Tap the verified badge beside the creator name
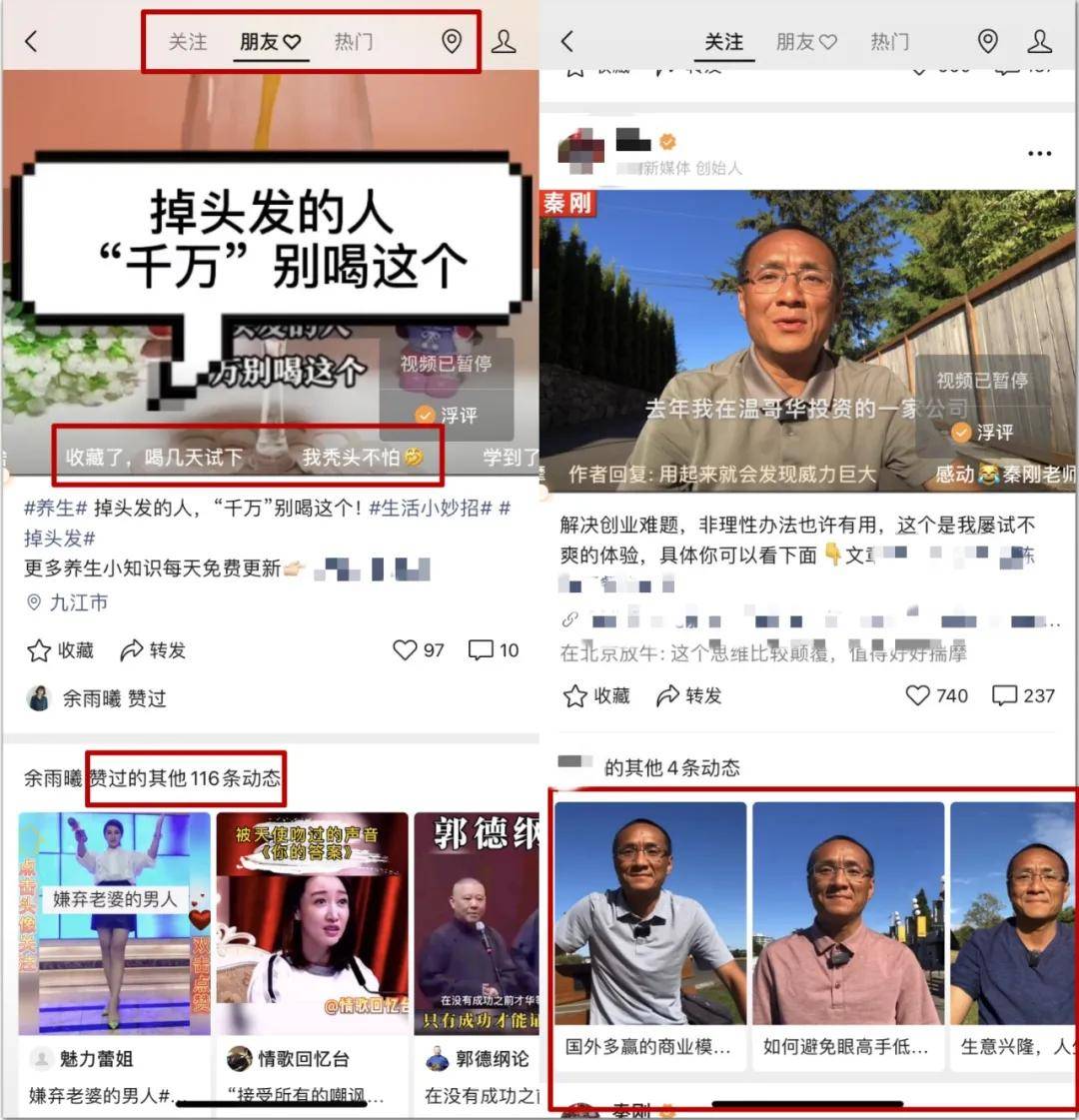 (667, 141)
